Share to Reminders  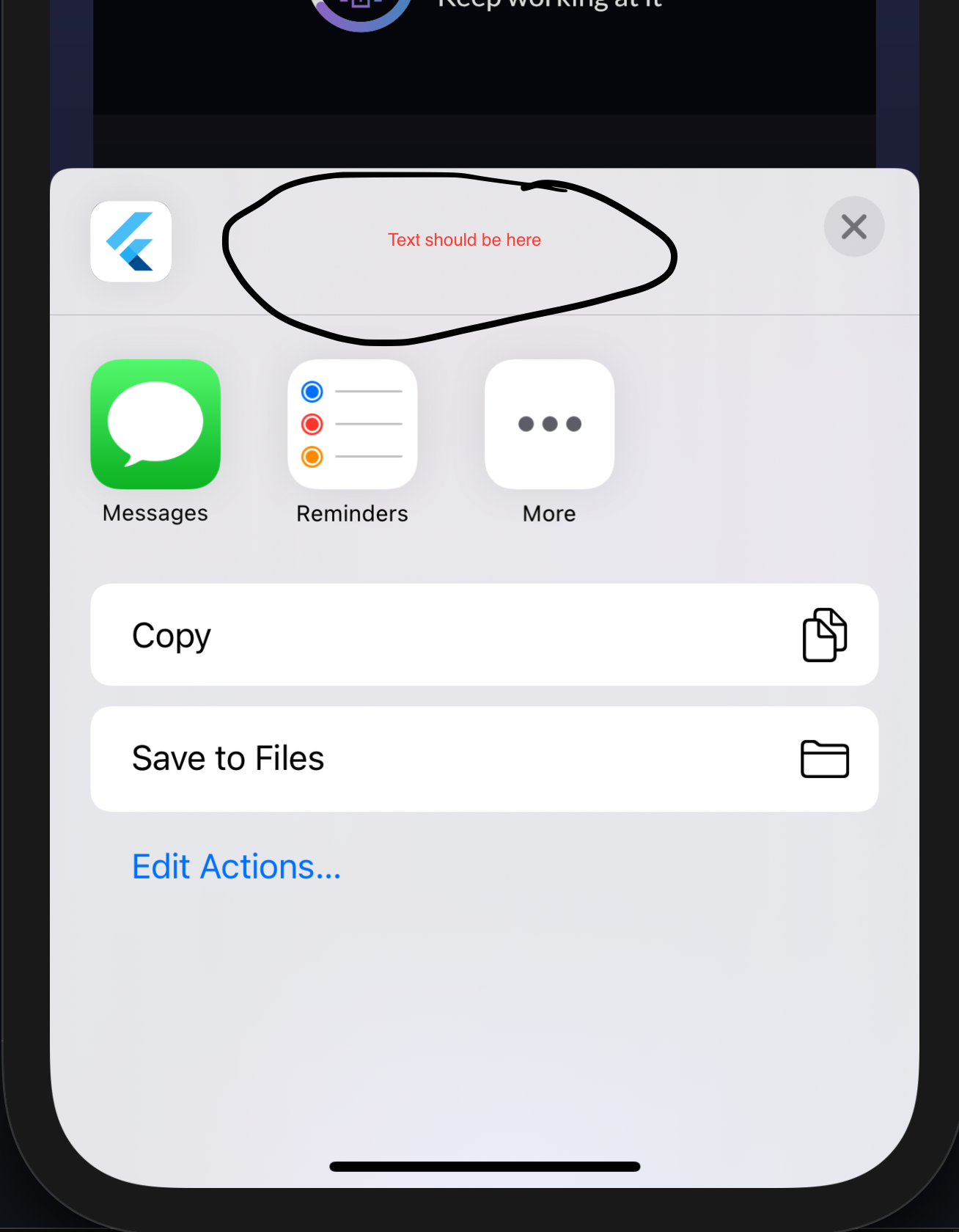tap(353, 425)
